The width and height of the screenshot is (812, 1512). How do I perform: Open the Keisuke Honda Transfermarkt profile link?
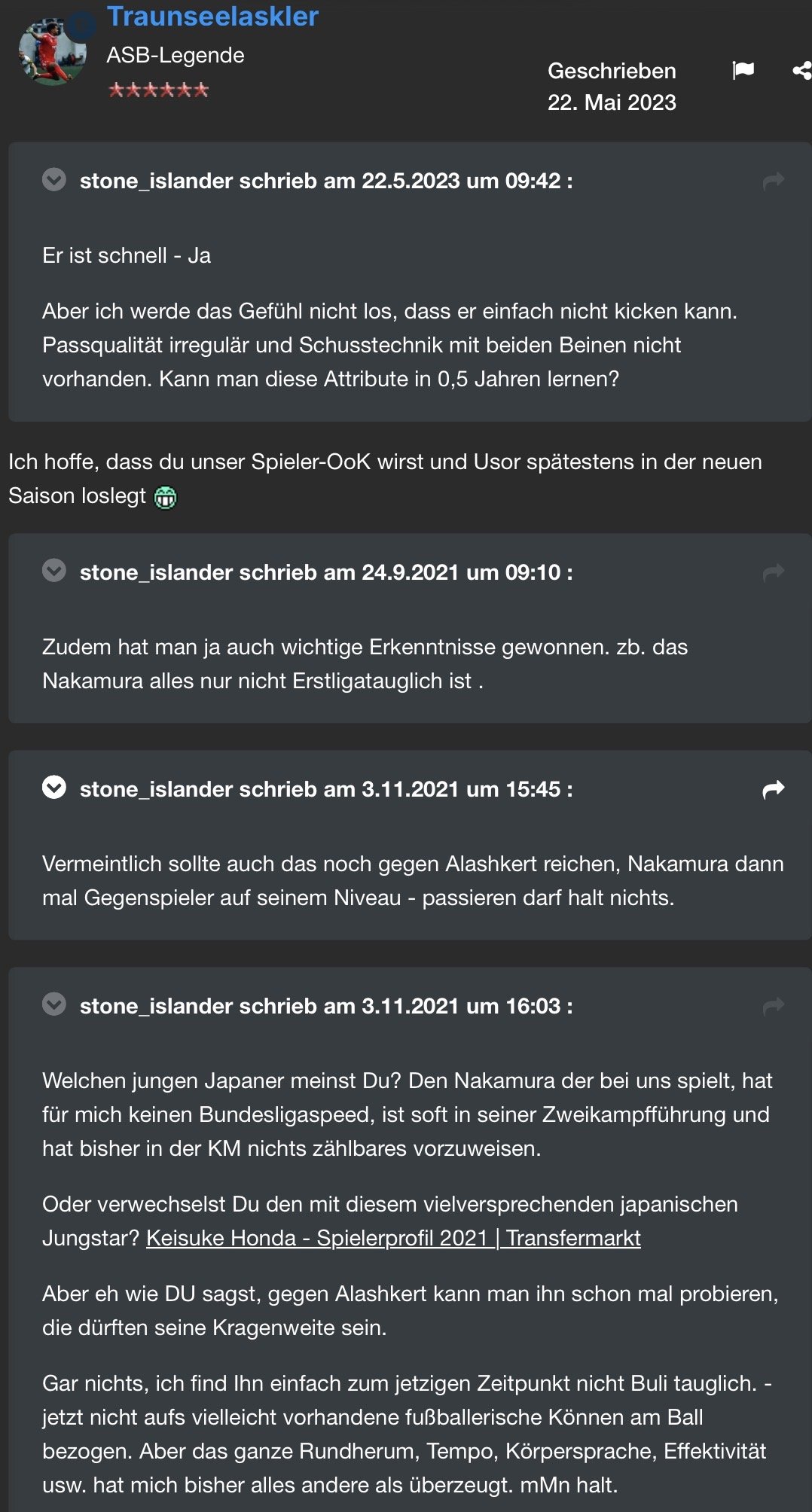(393, 1238)
